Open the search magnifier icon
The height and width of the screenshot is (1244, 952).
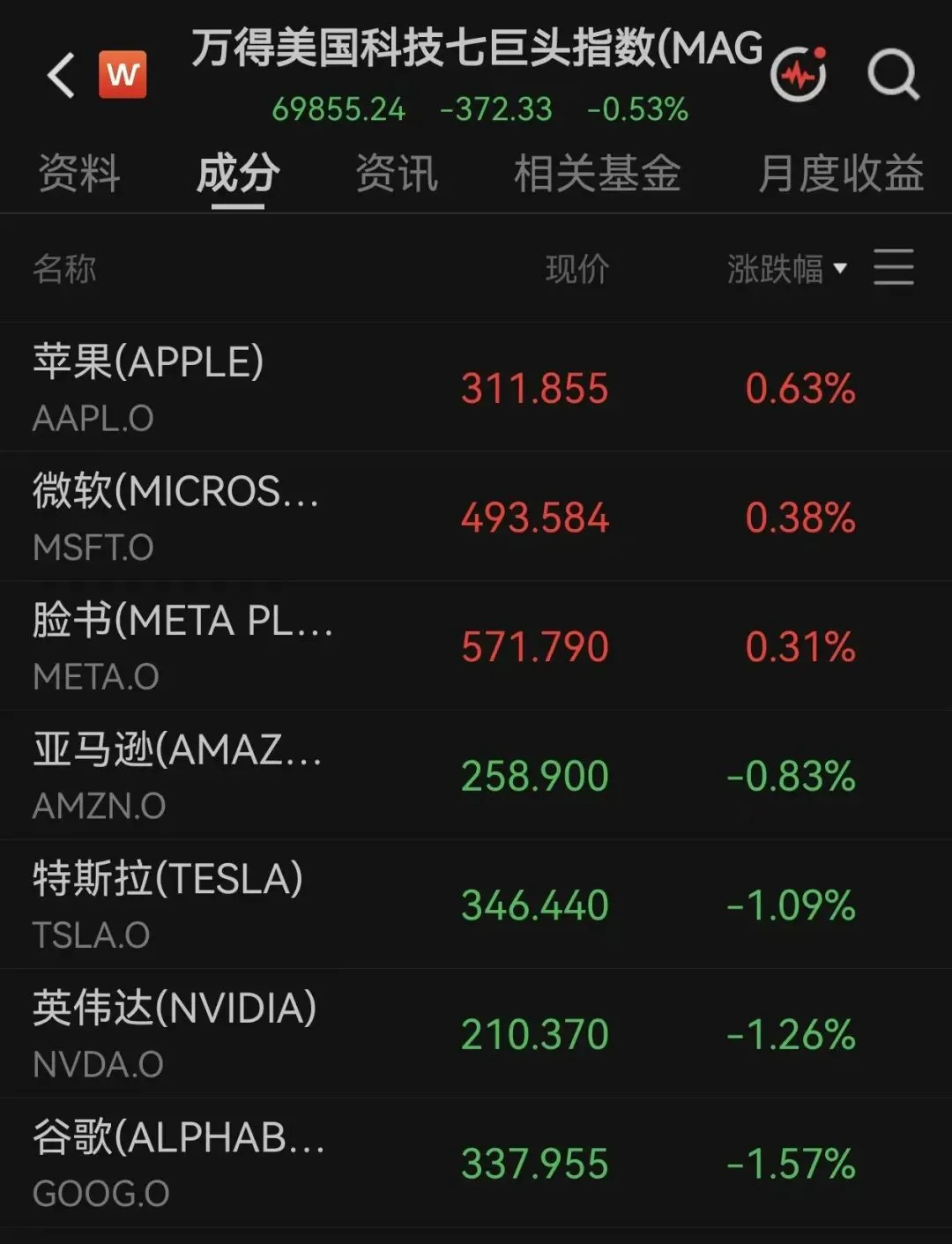coord(893,75)
